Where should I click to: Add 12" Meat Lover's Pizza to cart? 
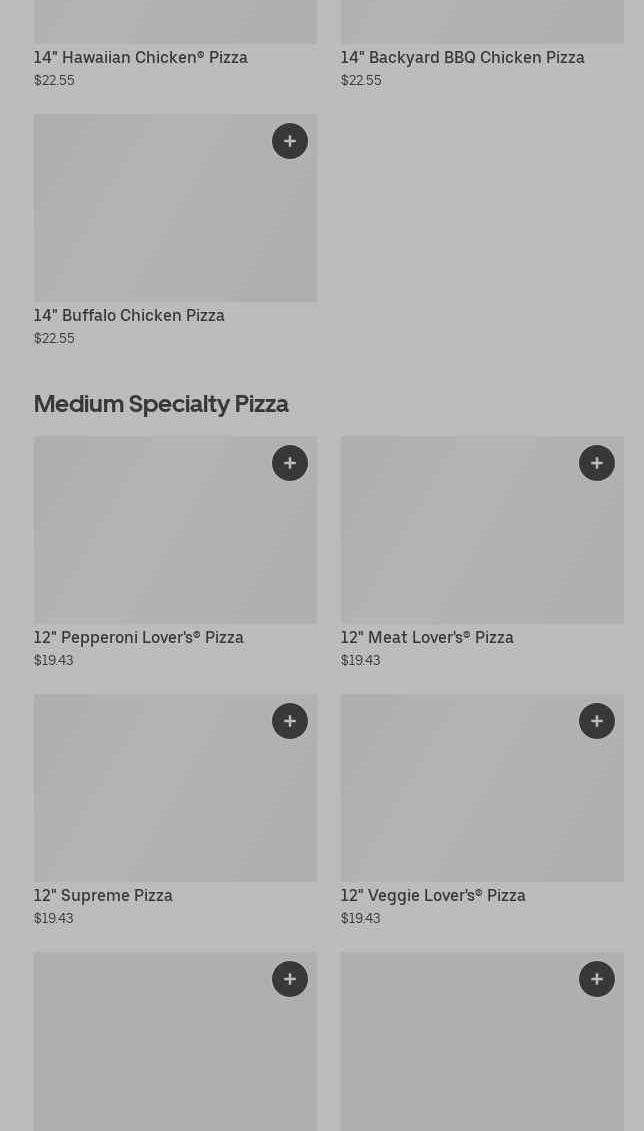tap(597, 463)
